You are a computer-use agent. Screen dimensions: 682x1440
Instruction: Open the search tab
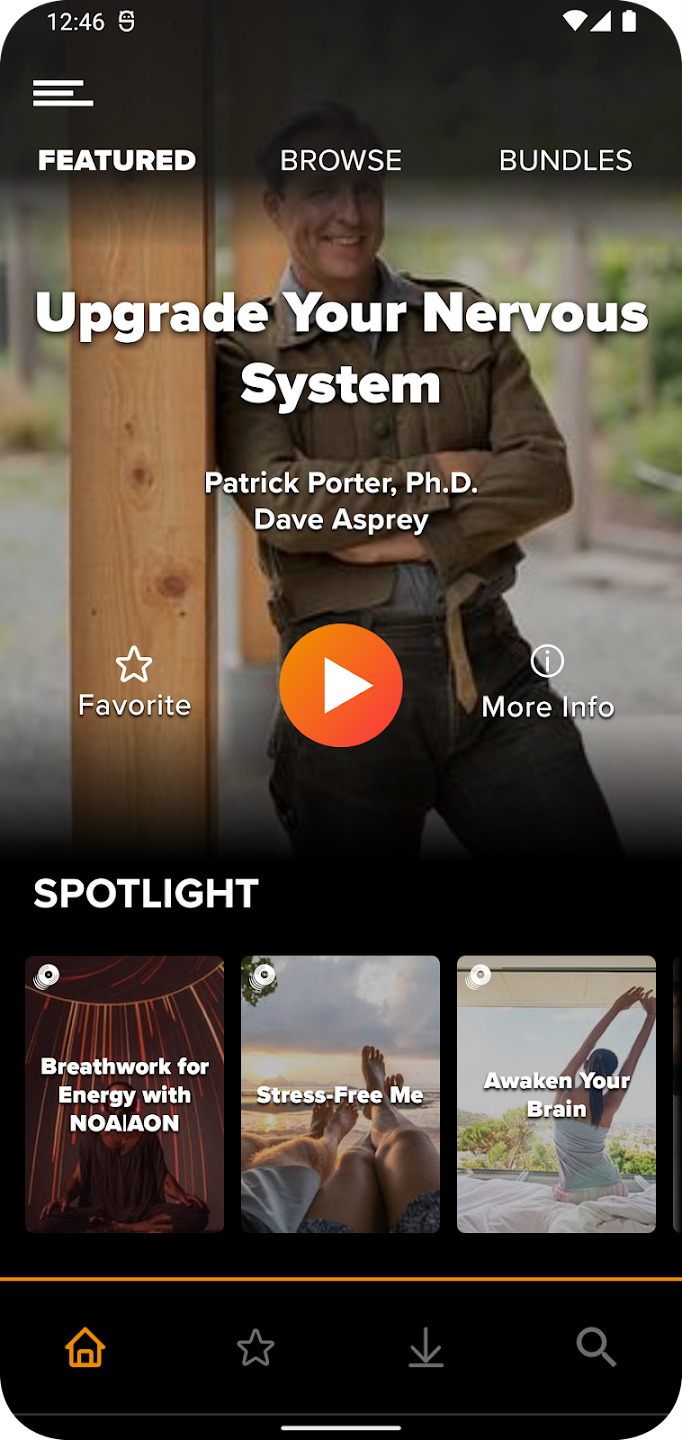tap(596, 1348)
